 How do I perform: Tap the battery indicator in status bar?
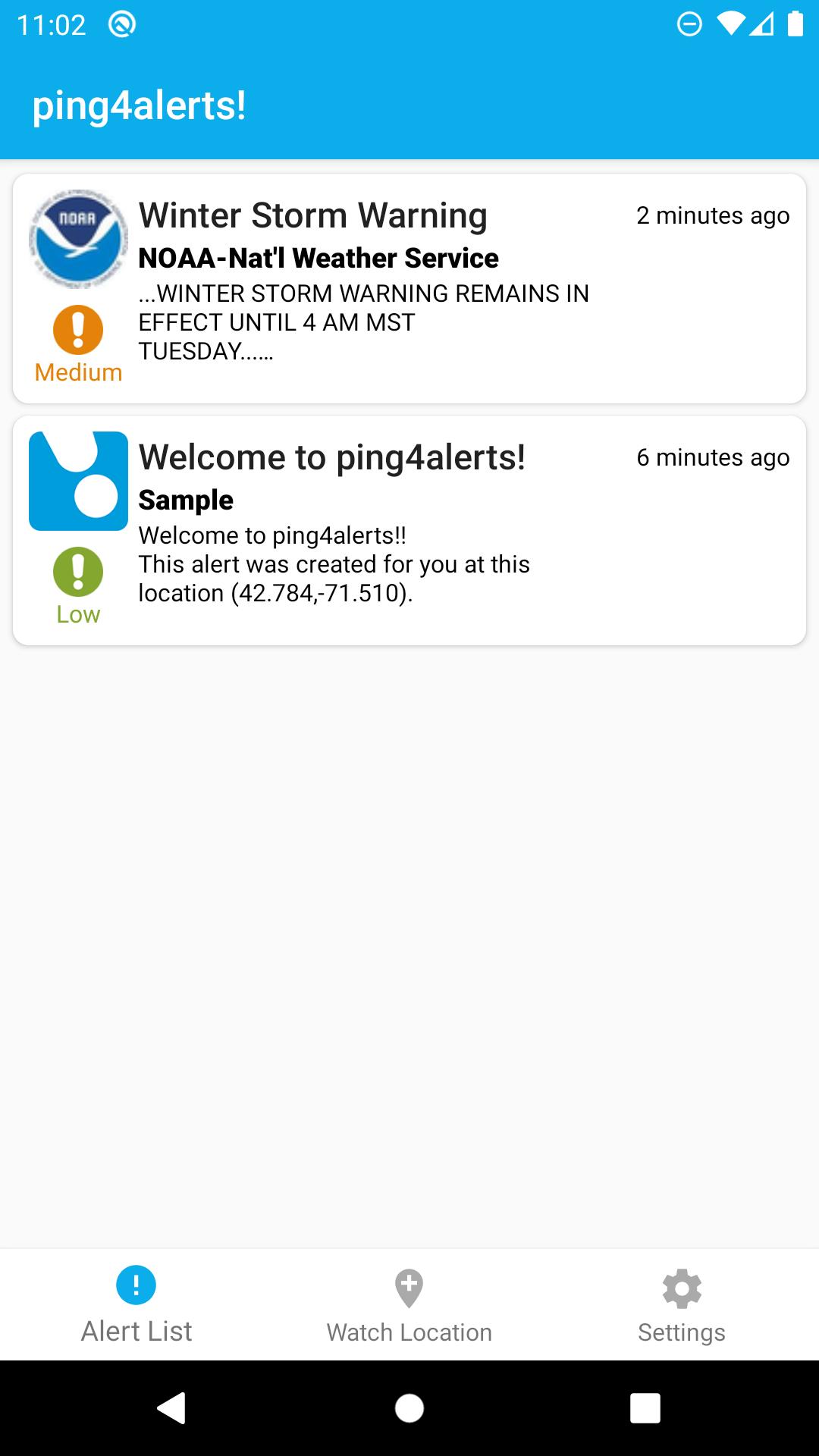click(x=793, y=23)
